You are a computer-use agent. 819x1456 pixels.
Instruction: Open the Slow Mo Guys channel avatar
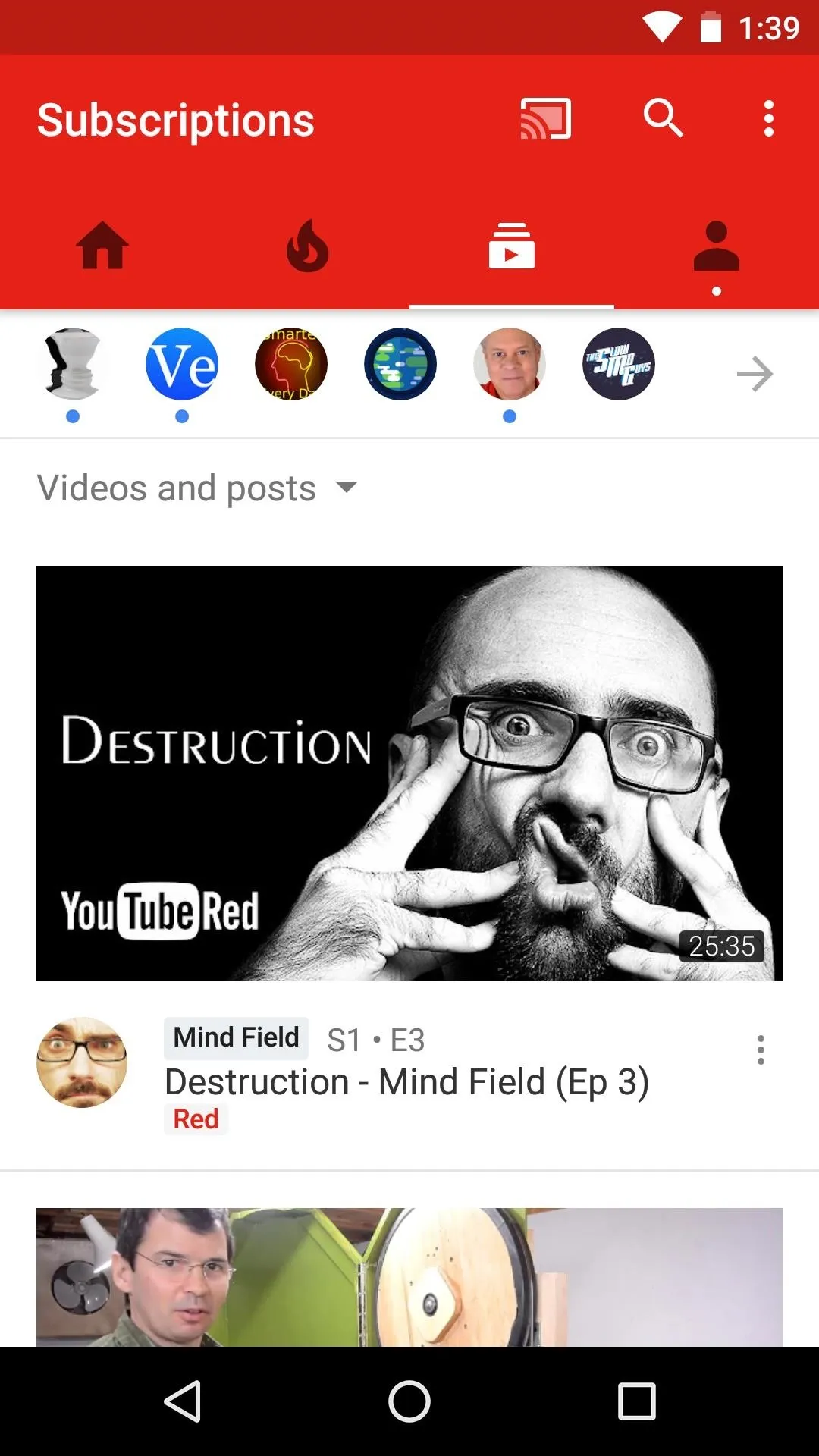(x=619, y=364)
